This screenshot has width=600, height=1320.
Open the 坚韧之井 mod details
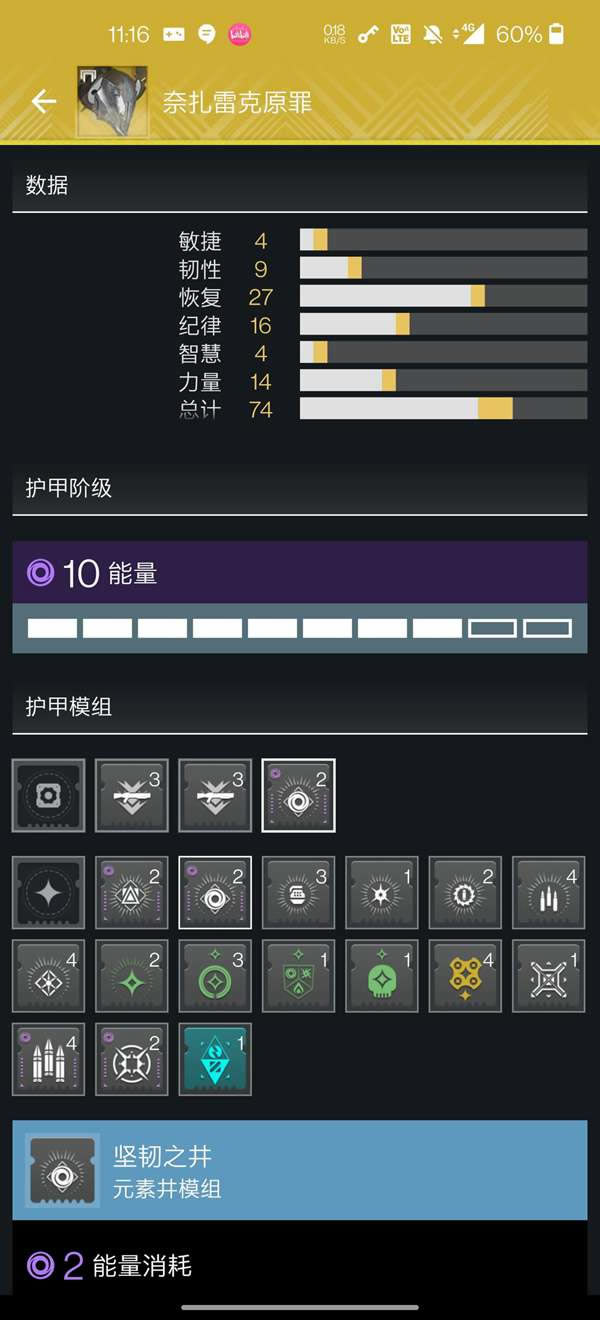tap(300, 1170)
